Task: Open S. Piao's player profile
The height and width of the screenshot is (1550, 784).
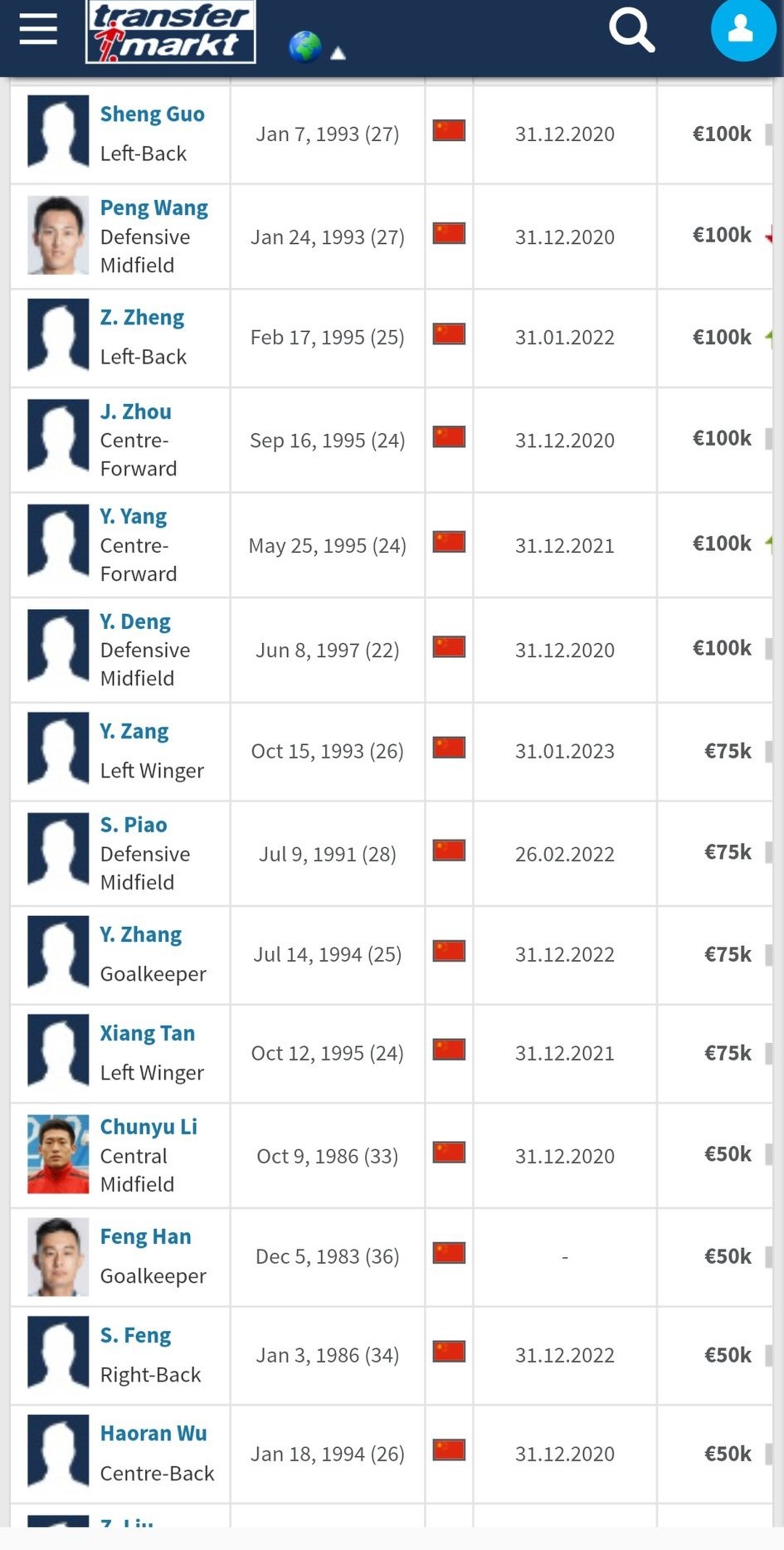Action: pyautogui.click(x=133, y=824)
